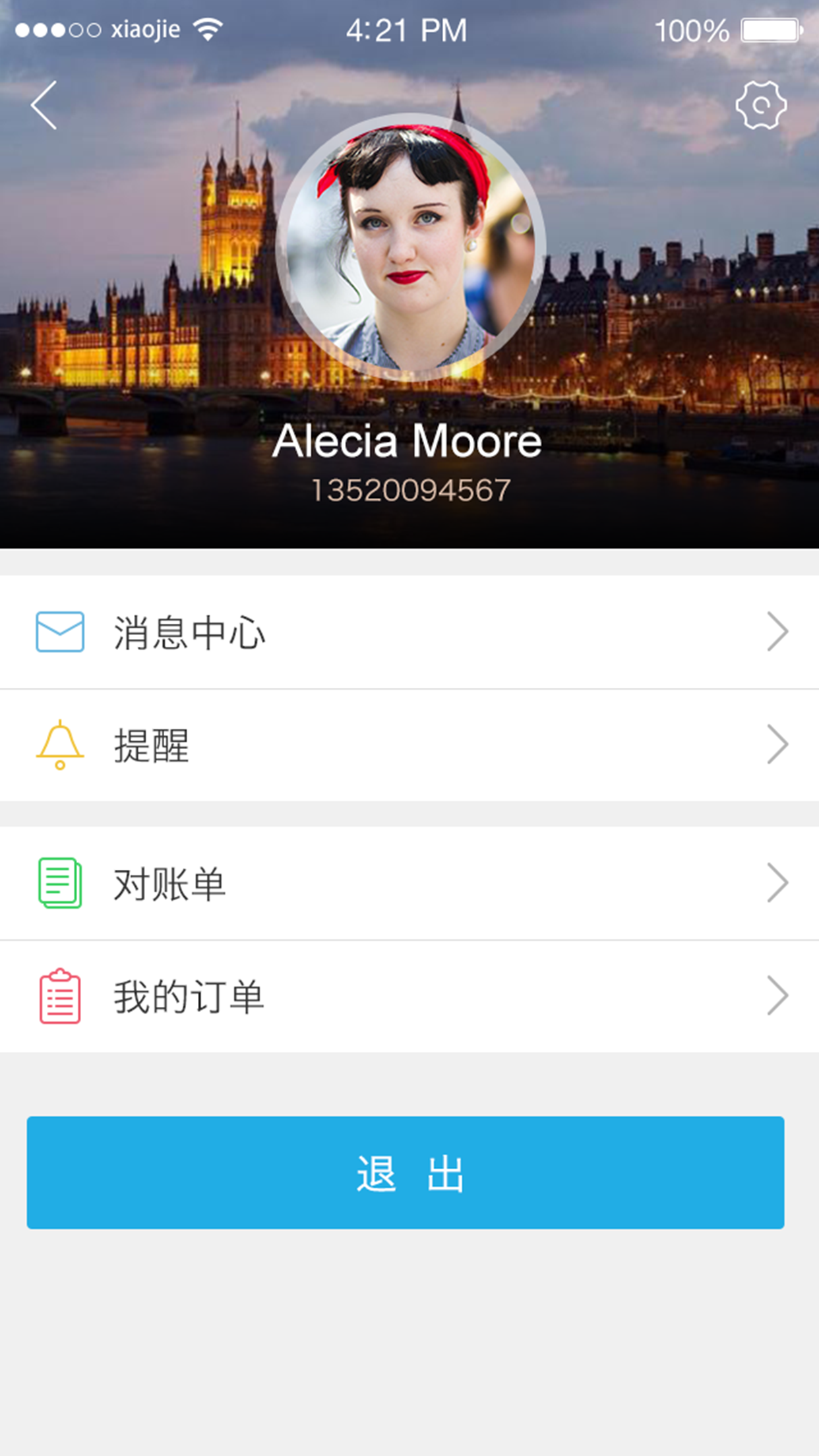Image resolution: width=819 pixels, height=1456 pixels.
Task: Open settings via the gear icon
Action: coord(761,106)
